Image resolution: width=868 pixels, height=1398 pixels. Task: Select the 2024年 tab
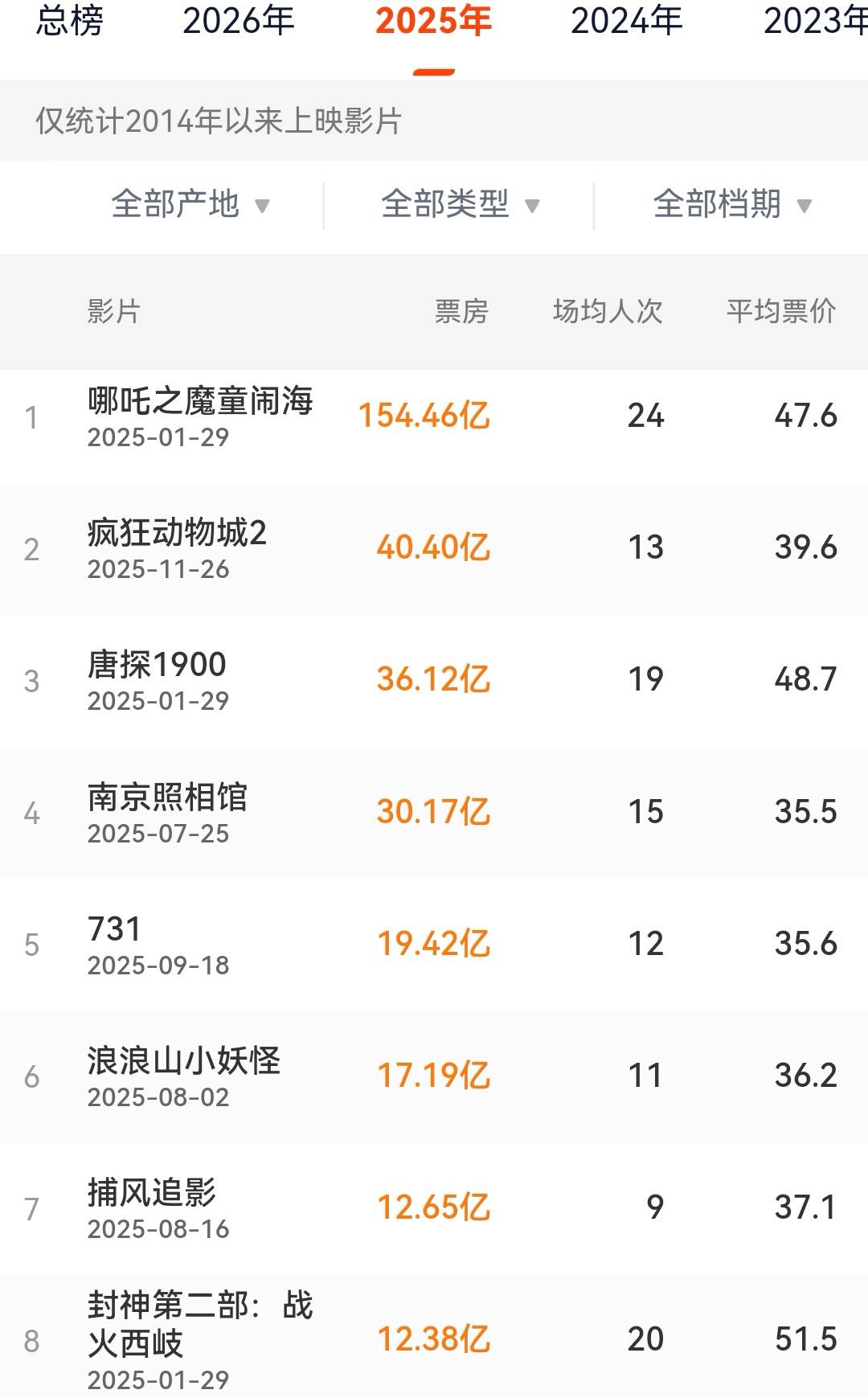[x=627, y=22]
